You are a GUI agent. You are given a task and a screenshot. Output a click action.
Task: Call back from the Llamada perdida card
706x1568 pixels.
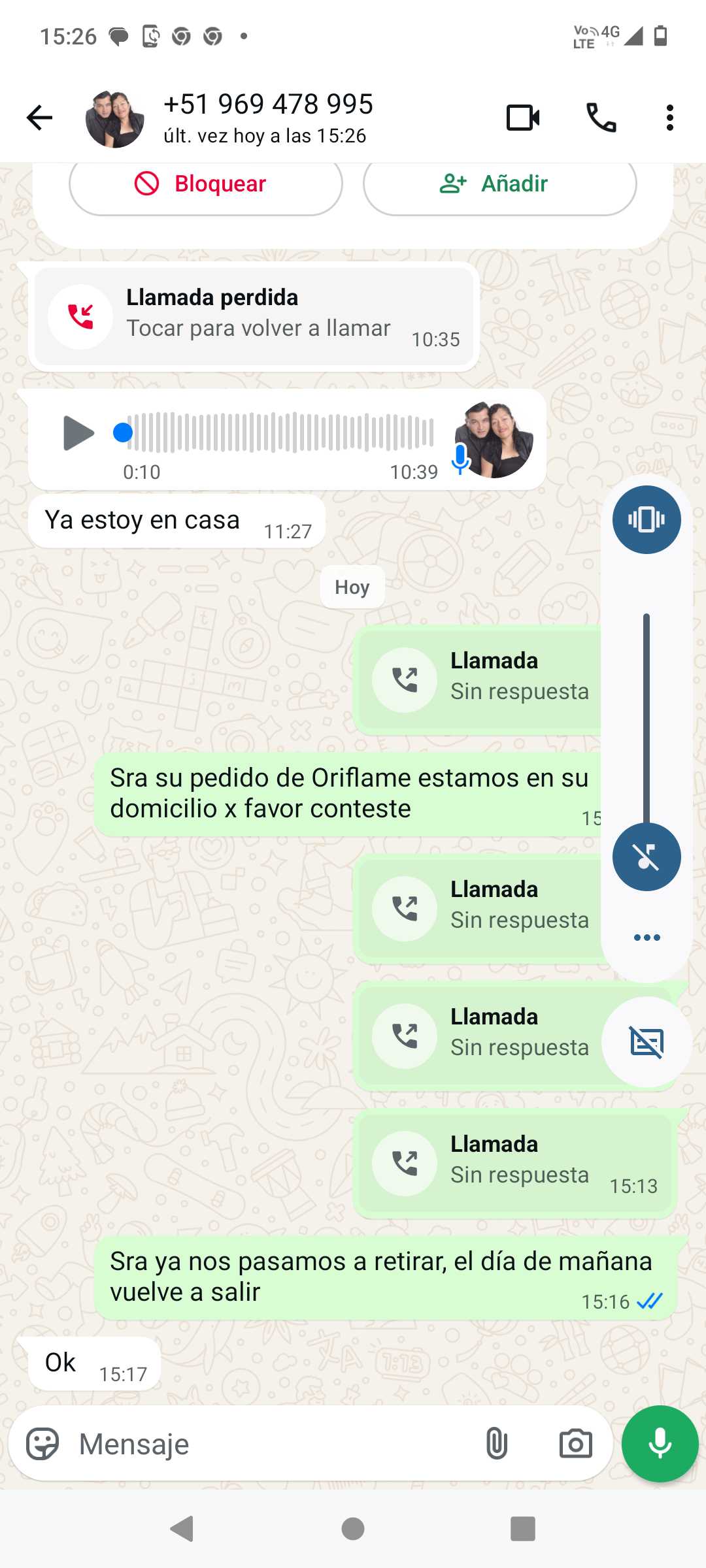coord(254,317)
